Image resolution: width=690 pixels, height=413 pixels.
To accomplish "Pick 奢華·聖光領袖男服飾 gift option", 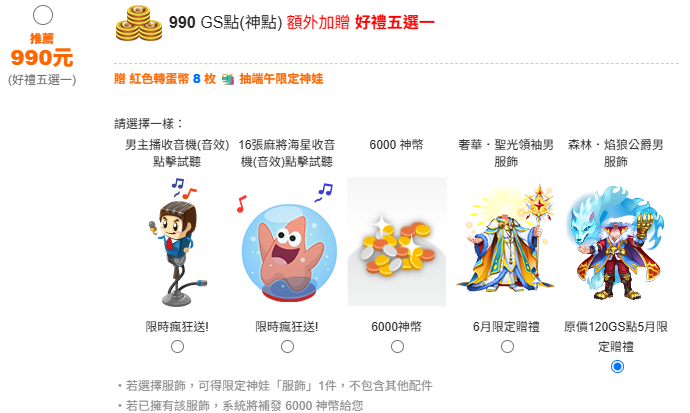I will pyautogui.click(x=507, y=346).
